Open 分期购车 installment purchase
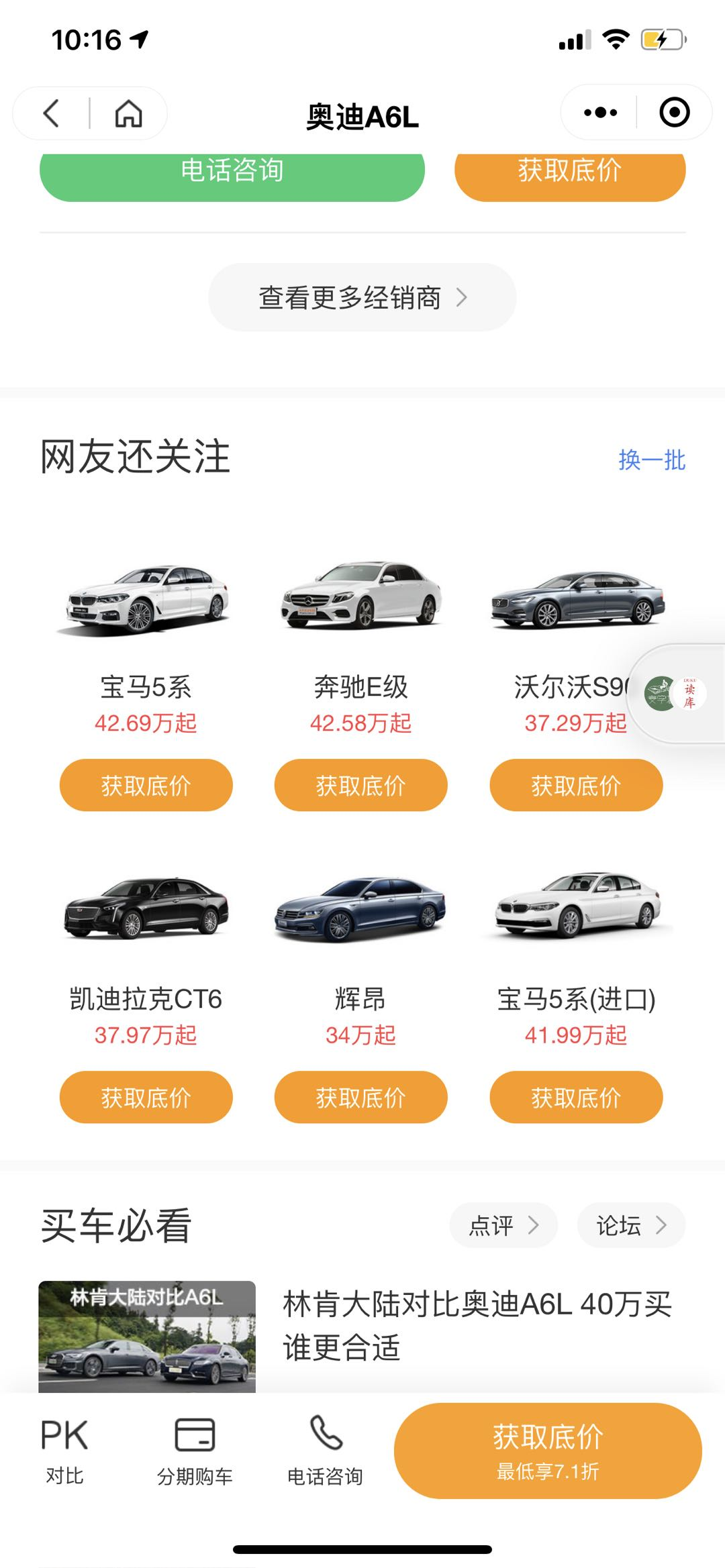725x1568 pixels. 195,1451
